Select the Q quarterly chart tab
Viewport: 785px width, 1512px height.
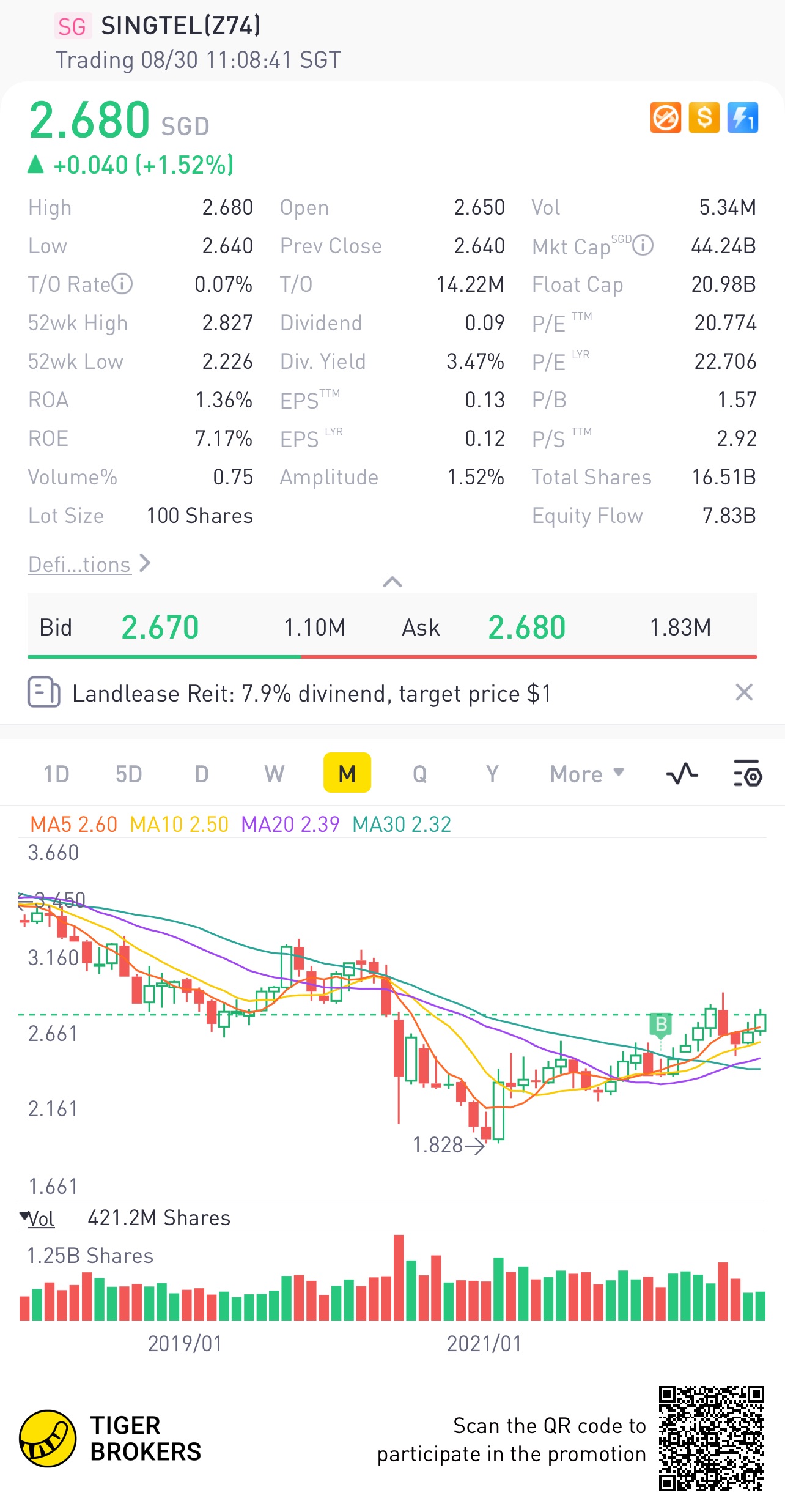(419, 774)
